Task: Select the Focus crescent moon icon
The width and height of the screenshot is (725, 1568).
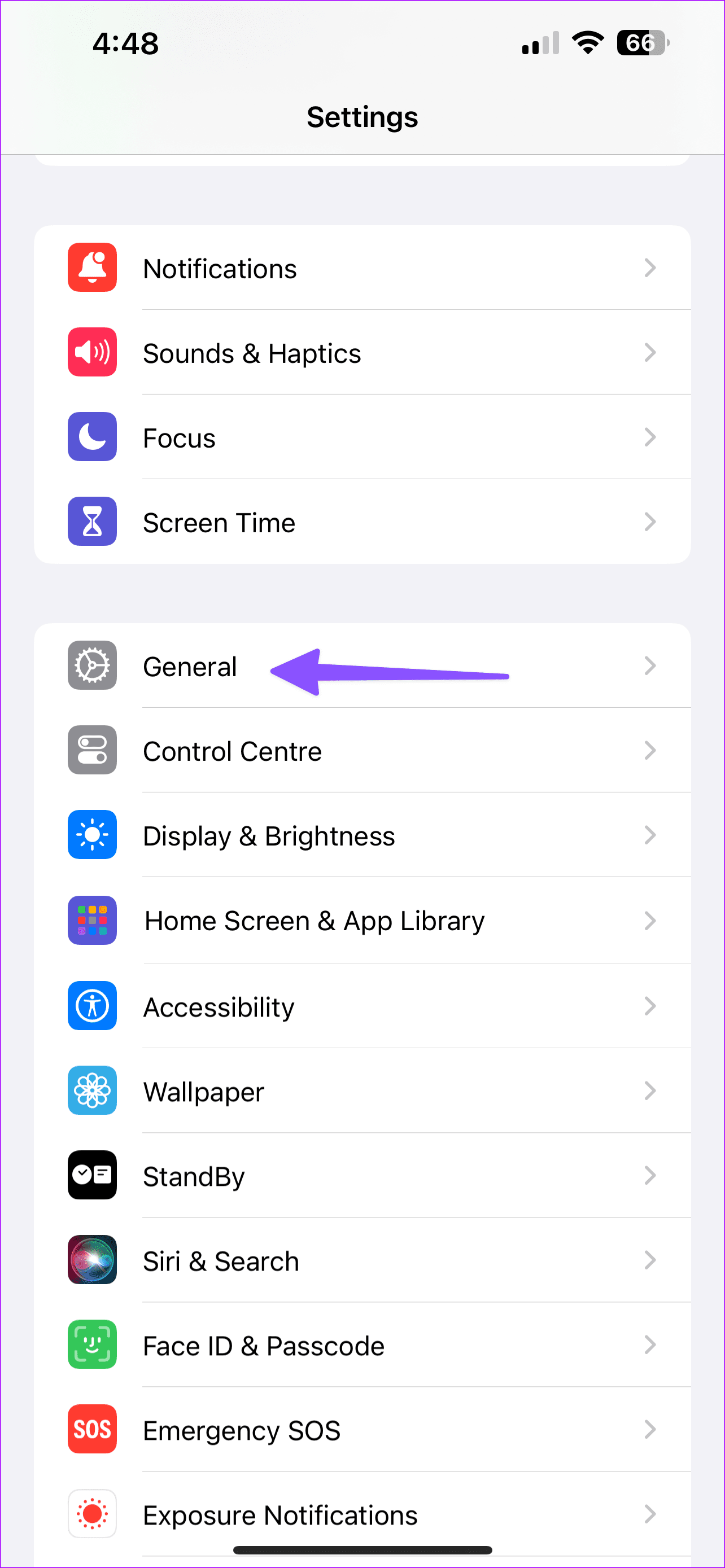Action: coord(92,437)
